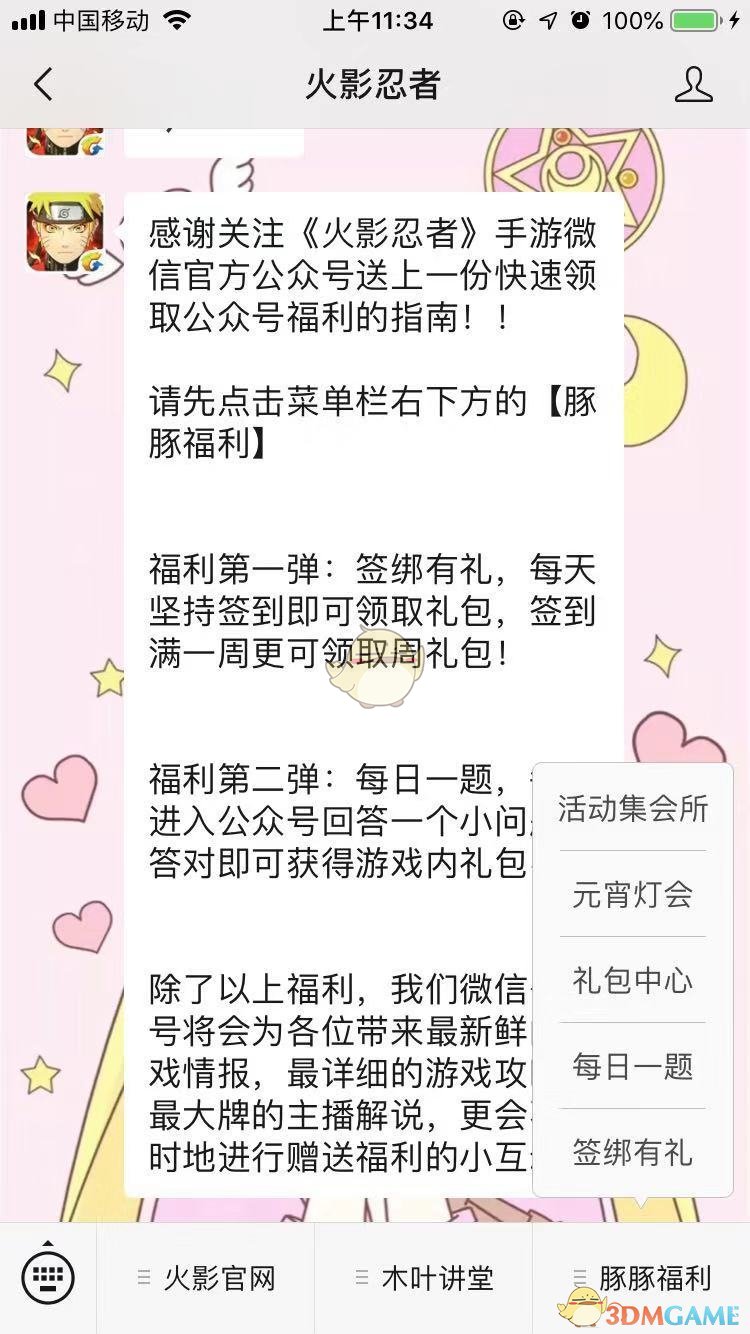The height and width of the screenshot is (1334, 750).
Task: Go back to the previous screen
Action: point(43,85)
